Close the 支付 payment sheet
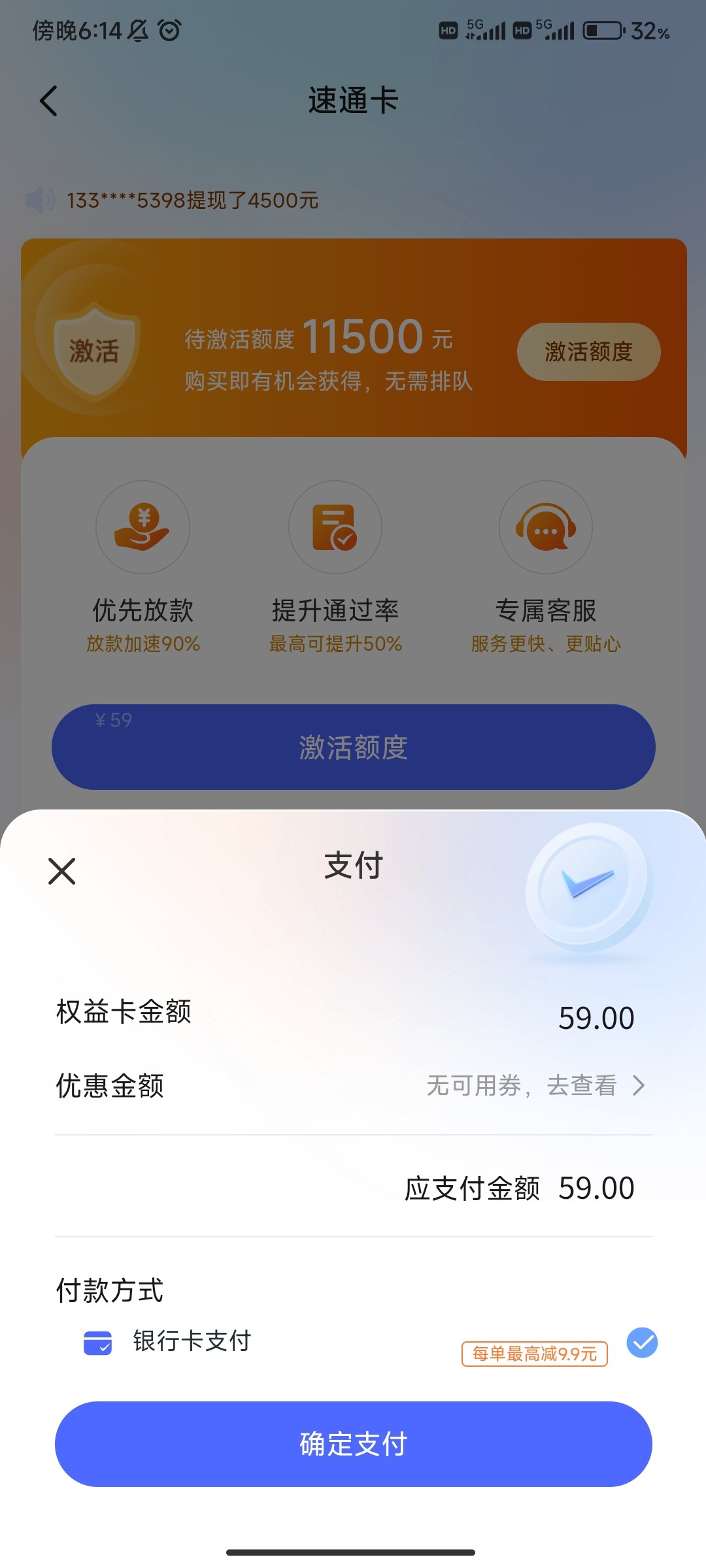 click(x=62, y=871)
